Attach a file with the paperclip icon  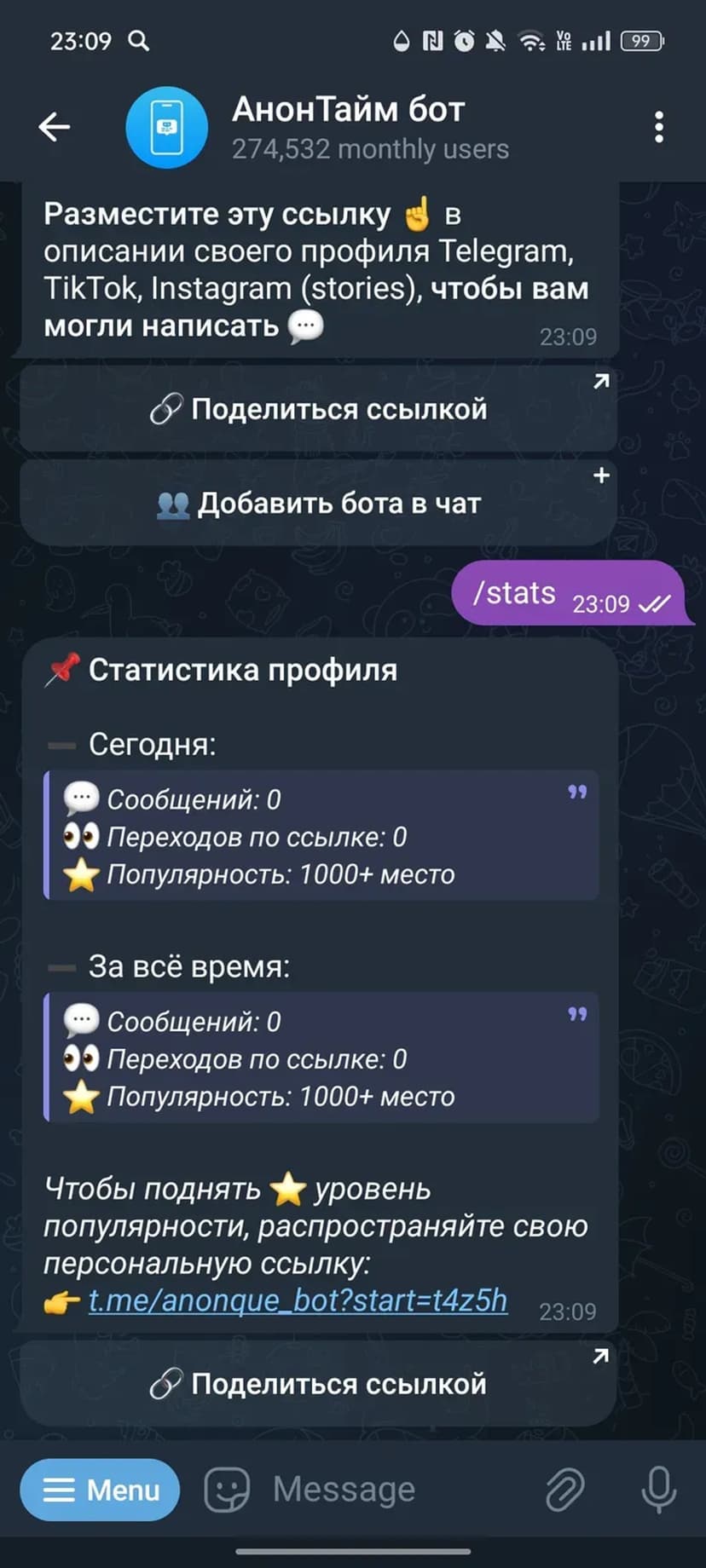[564, 1490]
